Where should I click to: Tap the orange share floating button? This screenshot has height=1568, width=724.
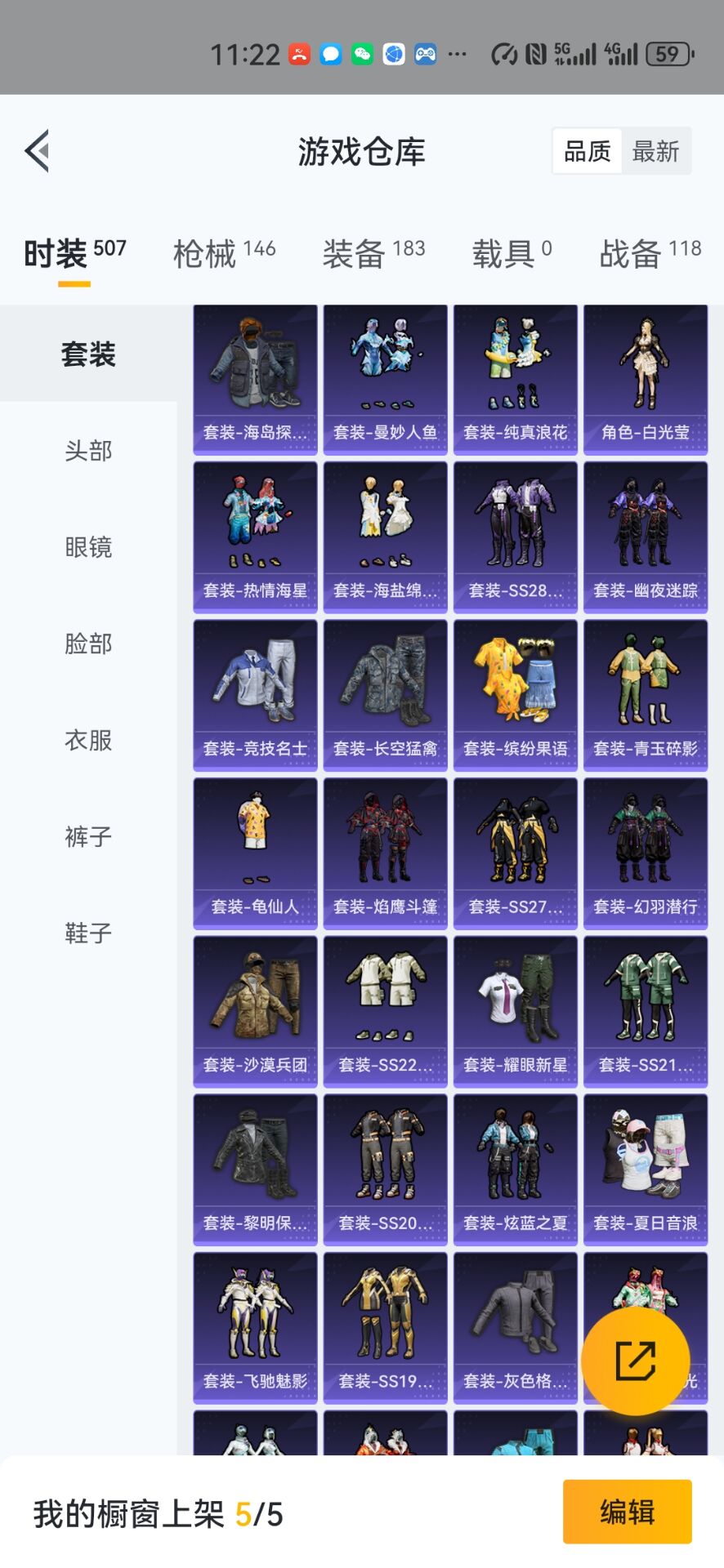(x=635, y=1361)
